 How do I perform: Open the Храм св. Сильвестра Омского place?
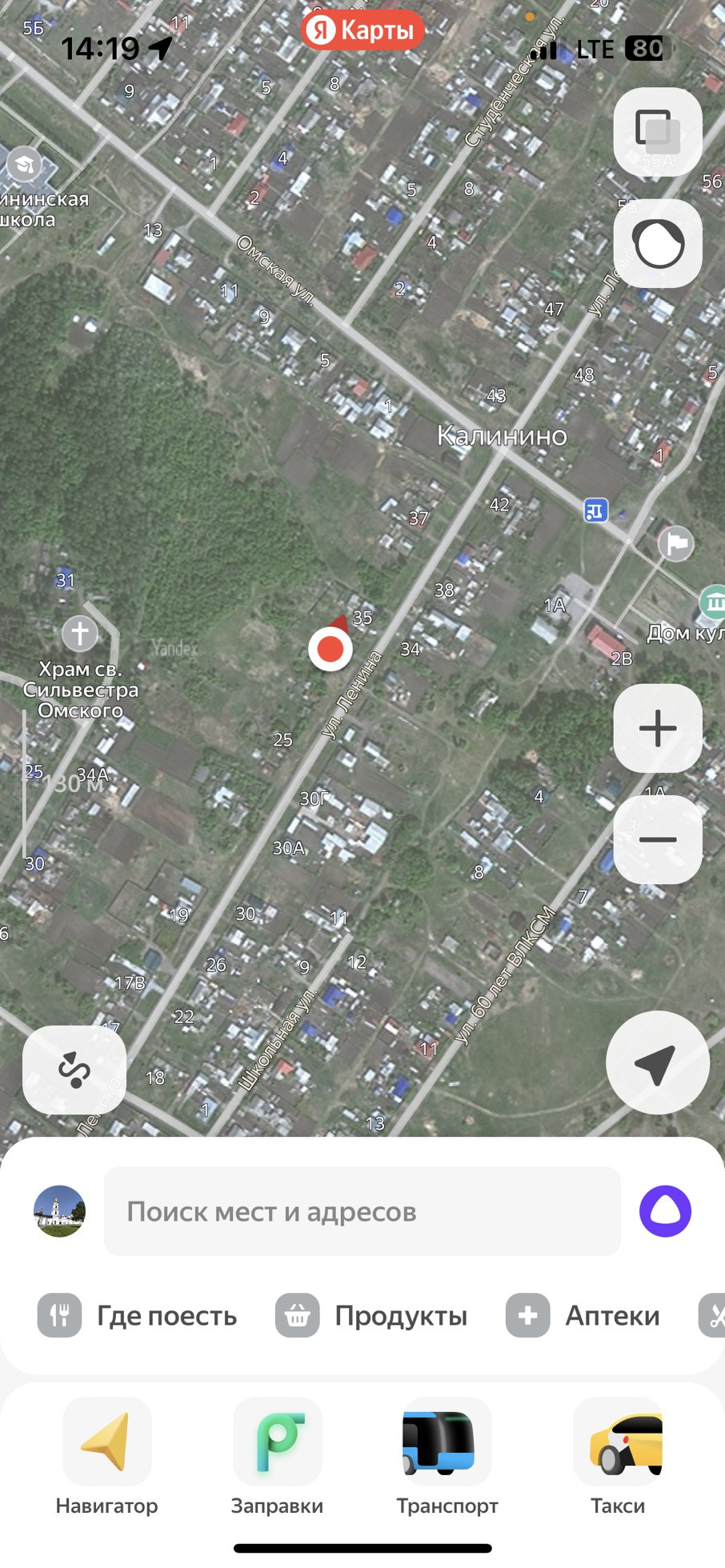coord(80,634)
